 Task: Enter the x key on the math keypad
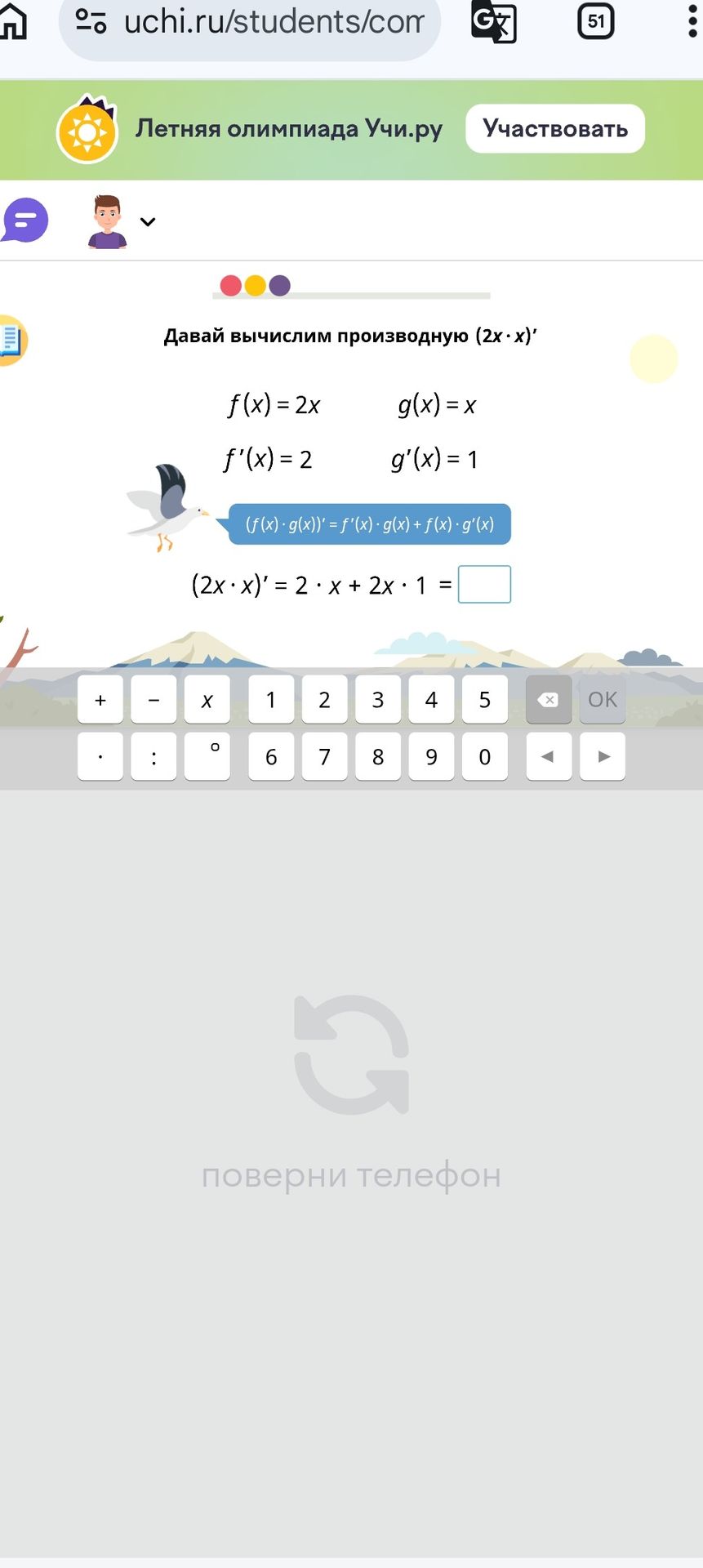pos(207,700)
